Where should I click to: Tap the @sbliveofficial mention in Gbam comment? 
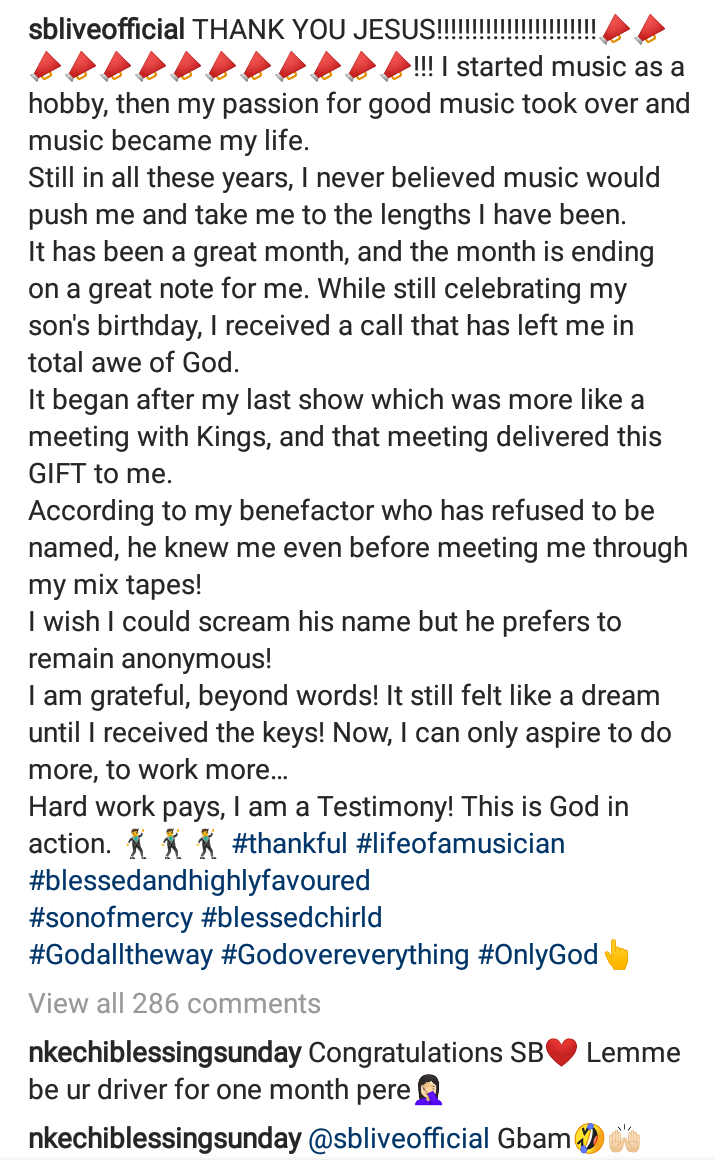point(400,1138)
